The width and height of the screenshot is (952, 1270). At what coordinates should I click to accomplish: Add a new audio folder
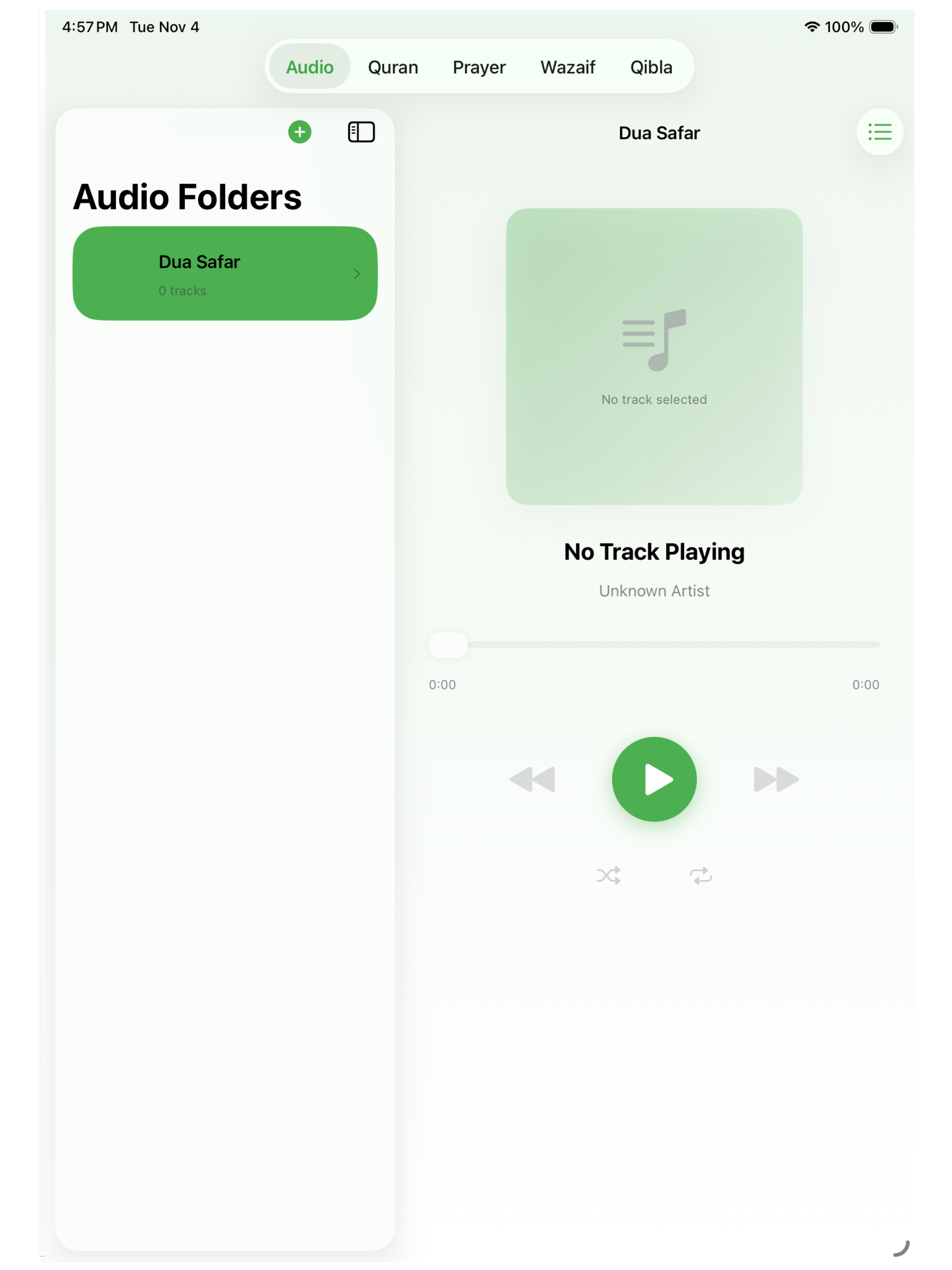coord(299,132)
